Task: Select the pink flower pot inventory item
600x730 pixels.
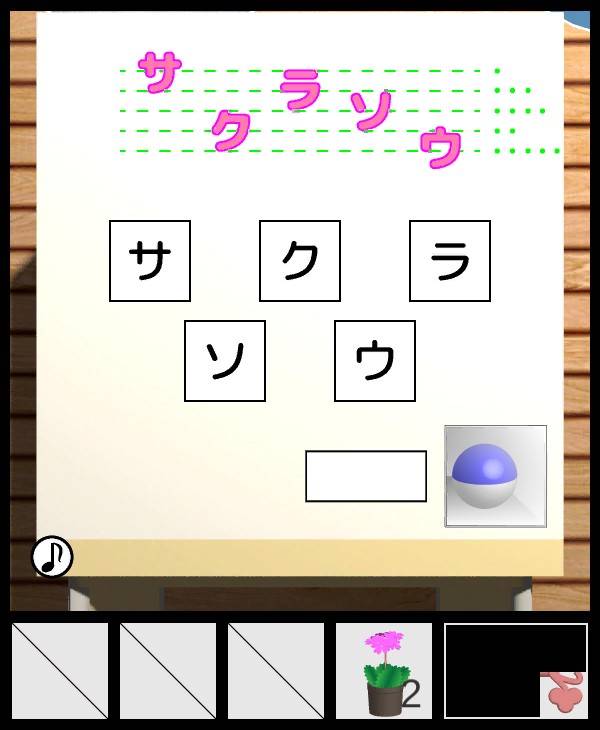Action: tap(384, 671)
